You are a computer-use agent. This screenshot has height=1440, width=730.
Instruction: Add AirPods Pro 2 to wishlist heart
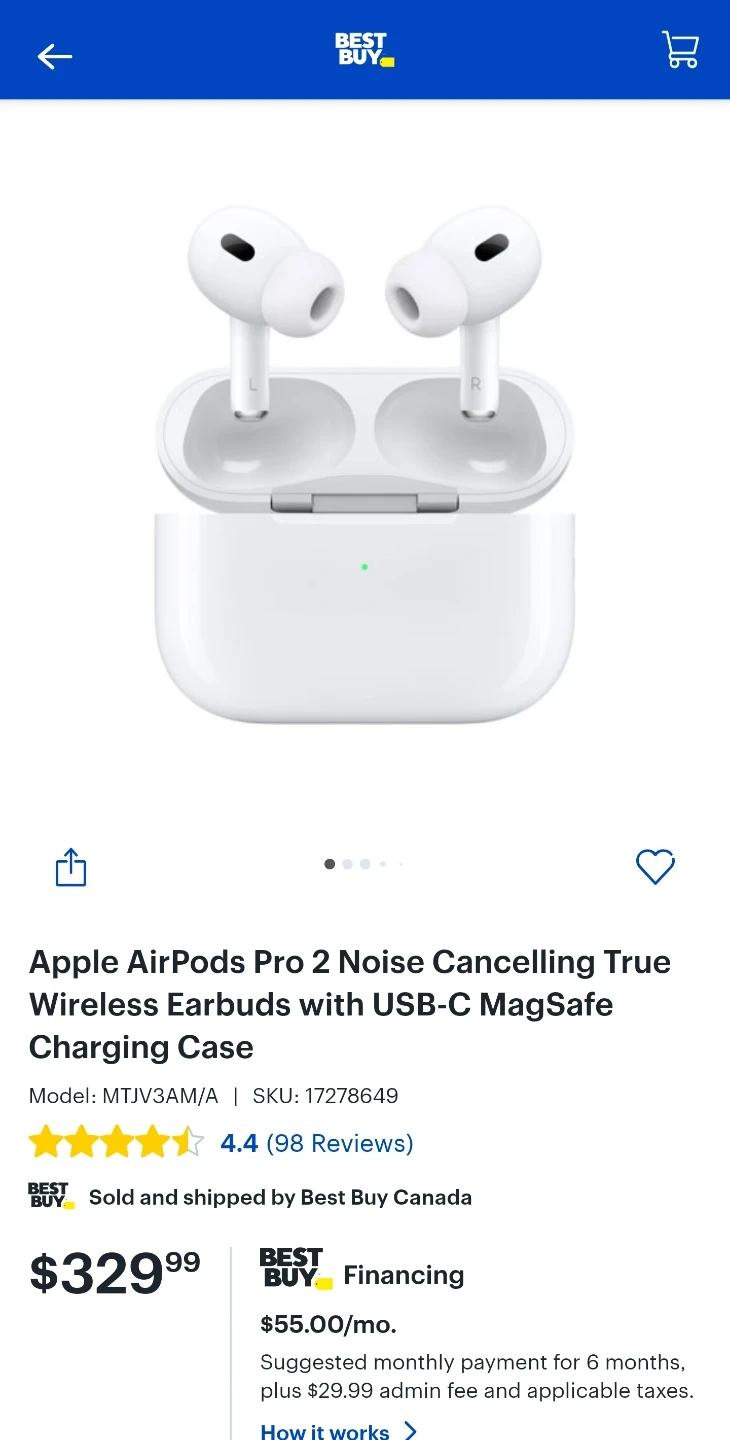[656, 866]
